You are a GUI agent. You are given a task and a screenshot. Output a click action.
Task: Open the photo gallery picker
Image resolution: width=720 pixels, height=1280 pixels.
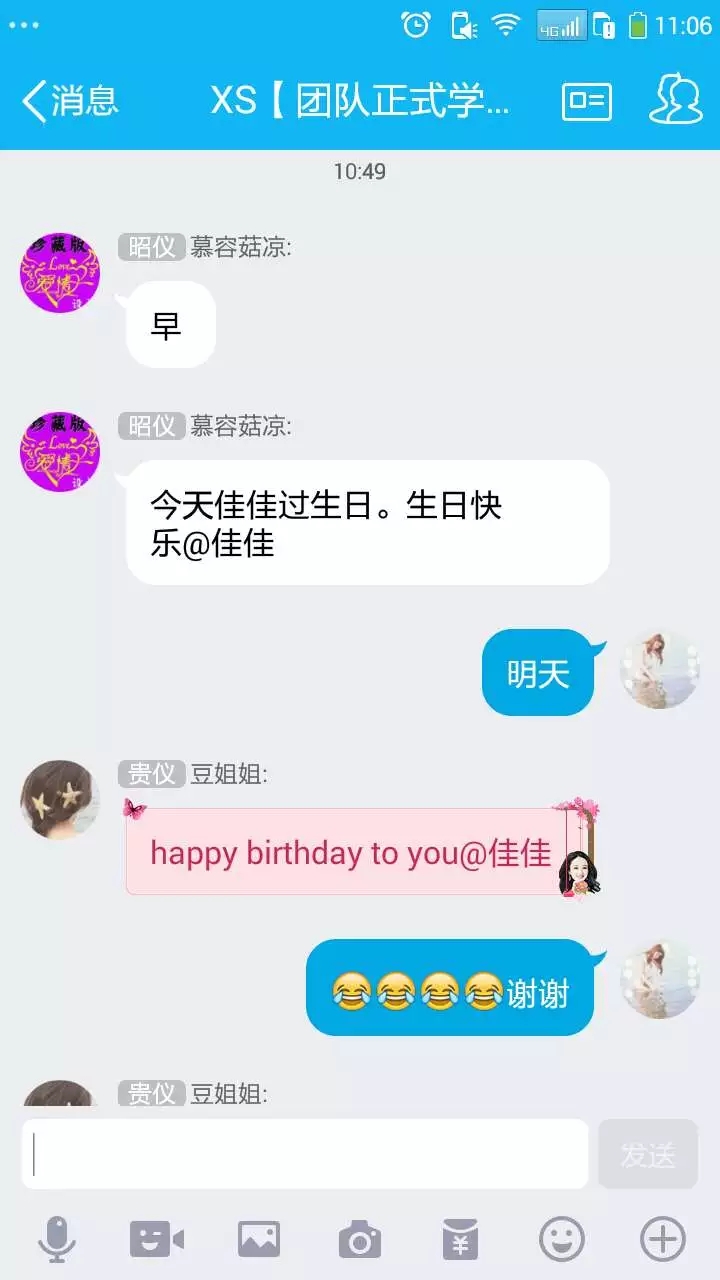point(258,1240)
